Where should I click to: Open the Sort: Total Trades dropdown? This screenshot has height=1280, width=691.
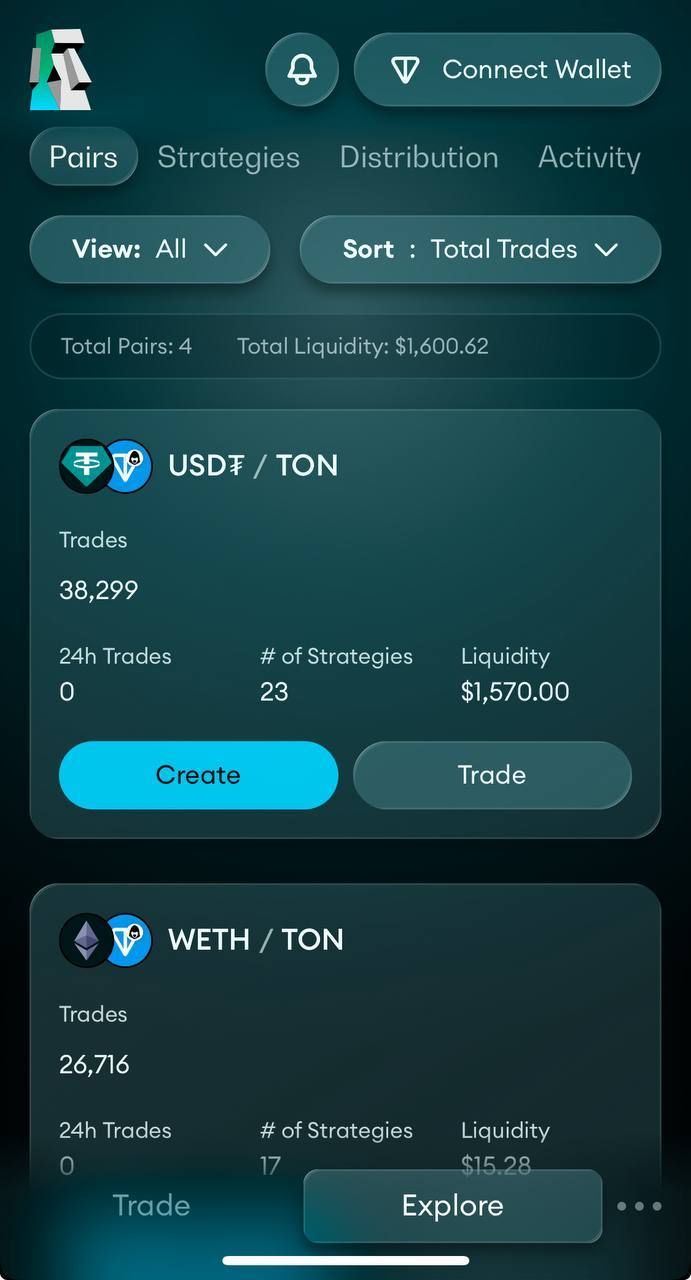tap(480, 249)
